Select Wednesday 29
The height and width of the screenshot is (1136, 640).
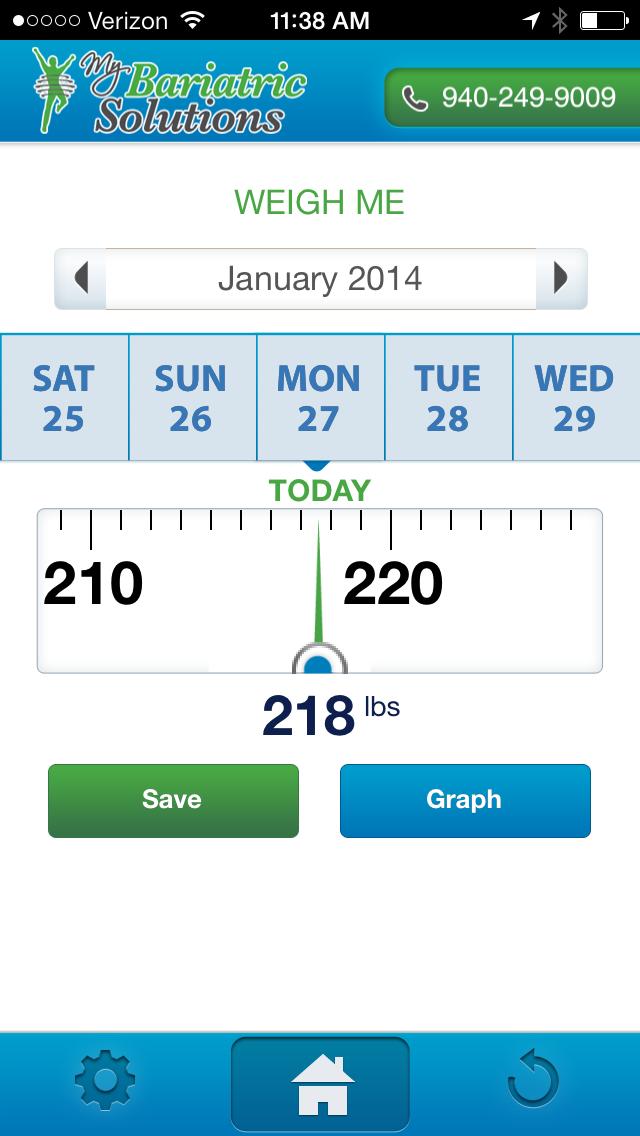(575, 398)
